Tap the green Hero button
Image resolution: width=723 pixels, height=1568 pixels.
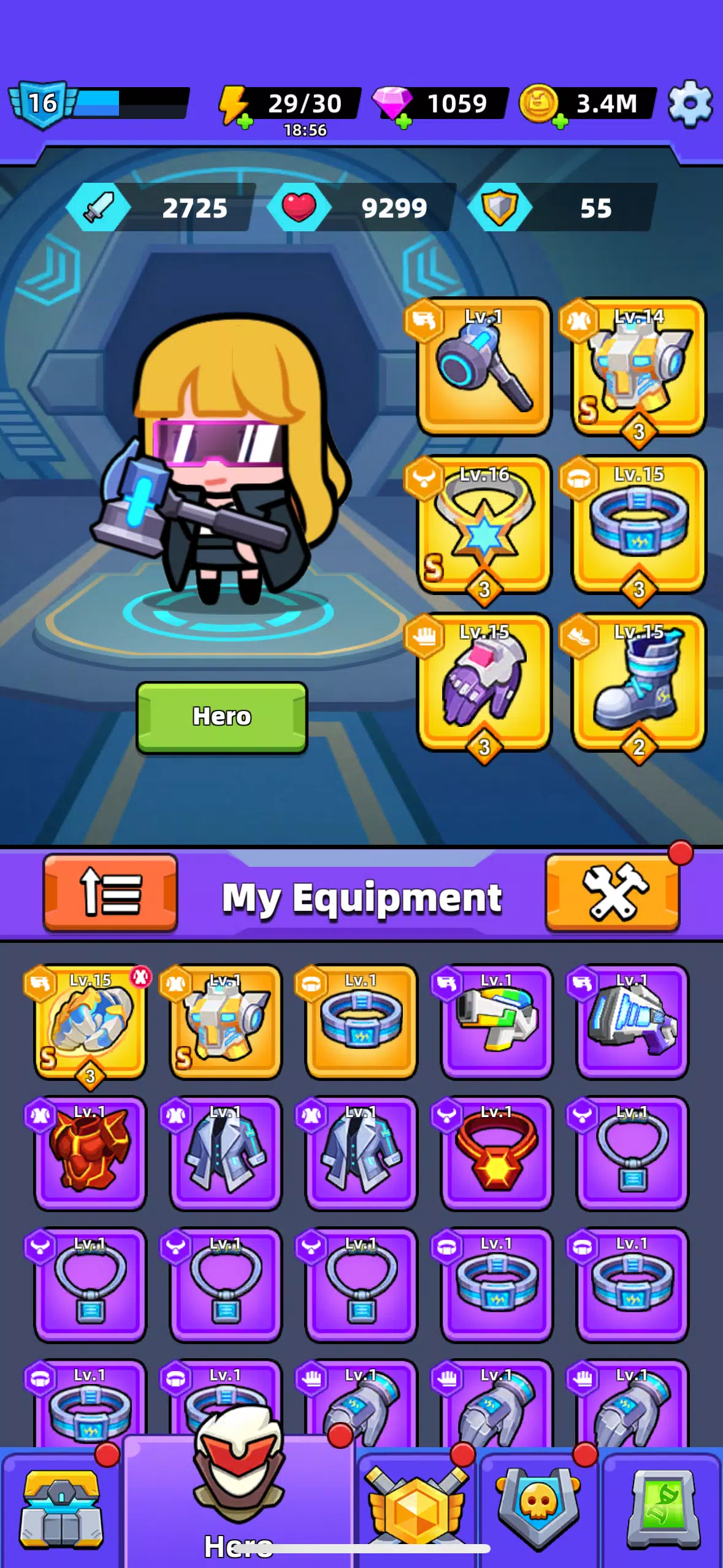coord(221,717)
